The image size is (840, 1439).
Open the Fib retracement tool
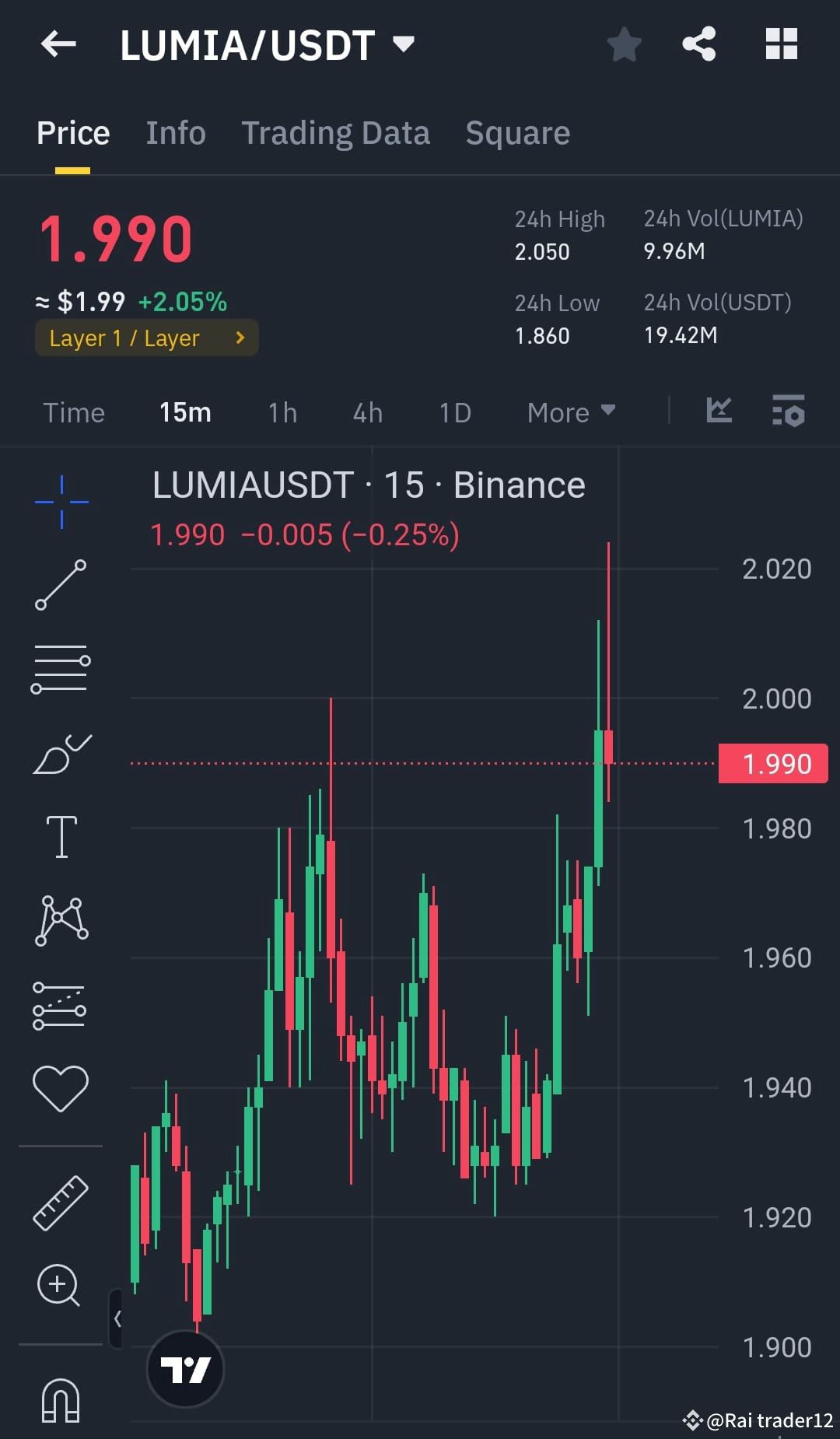(x=61, y=670)
